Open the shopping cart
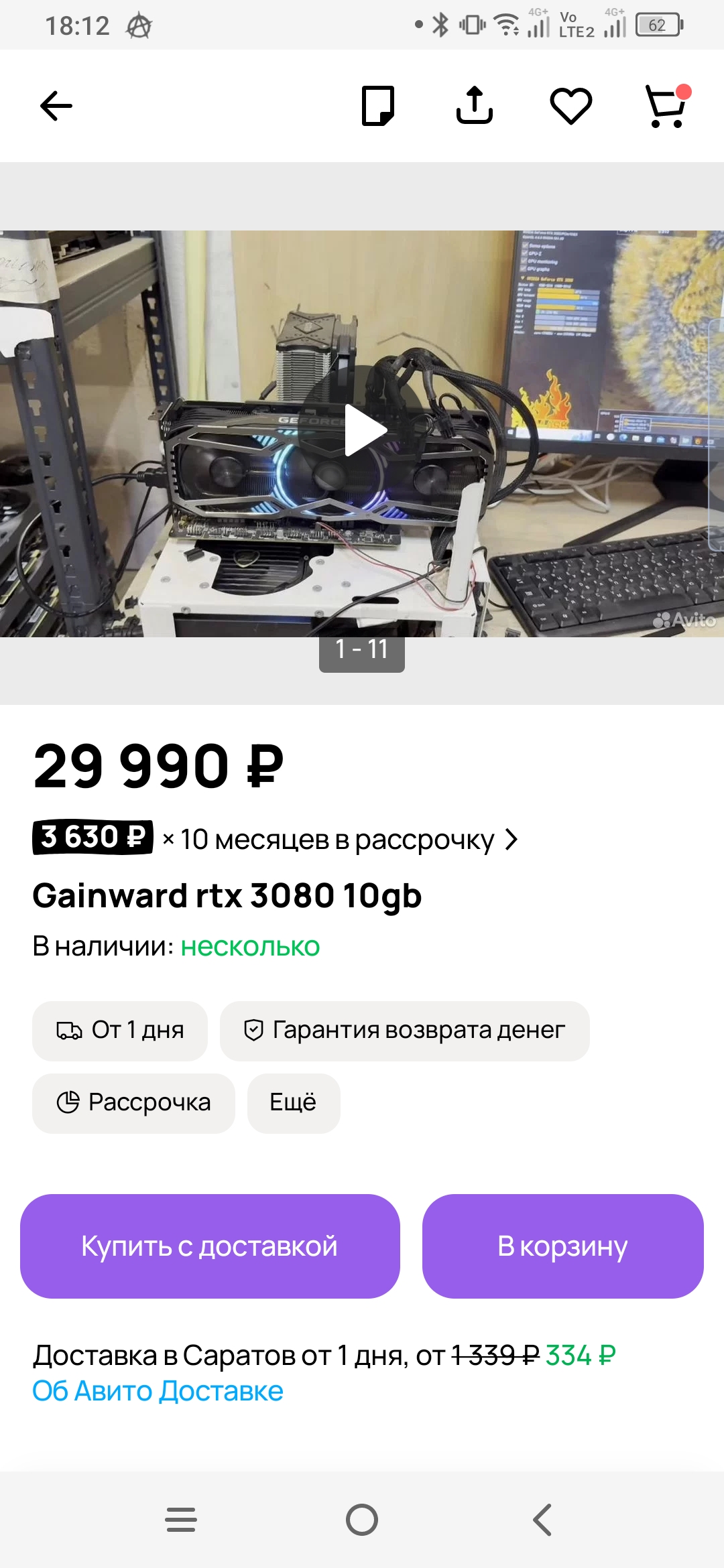 point(668,105)
